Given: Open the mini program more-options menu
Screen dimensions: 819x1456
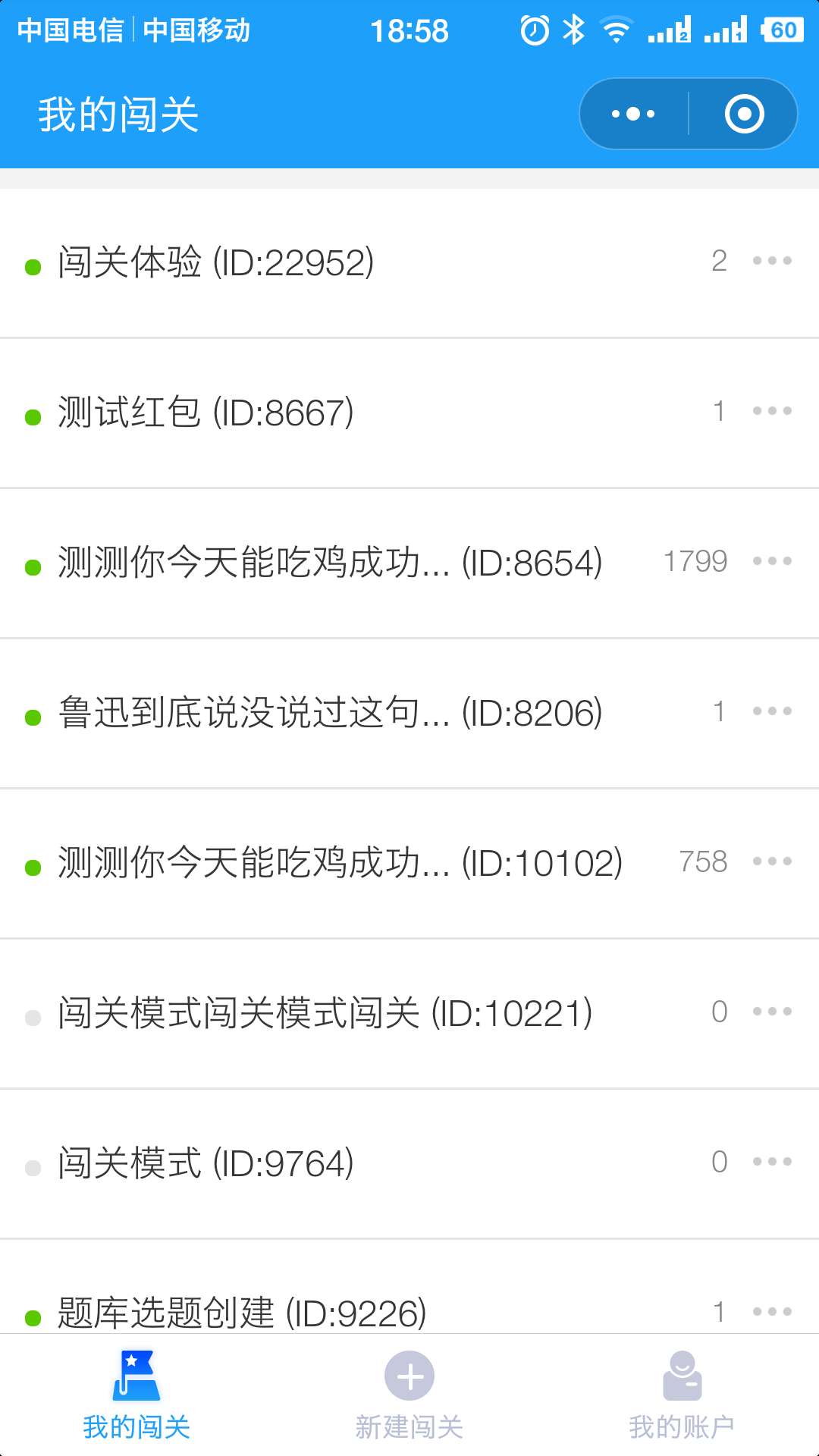Looking at the screenshot, I should pyautogui.click(x=634, y=115).
